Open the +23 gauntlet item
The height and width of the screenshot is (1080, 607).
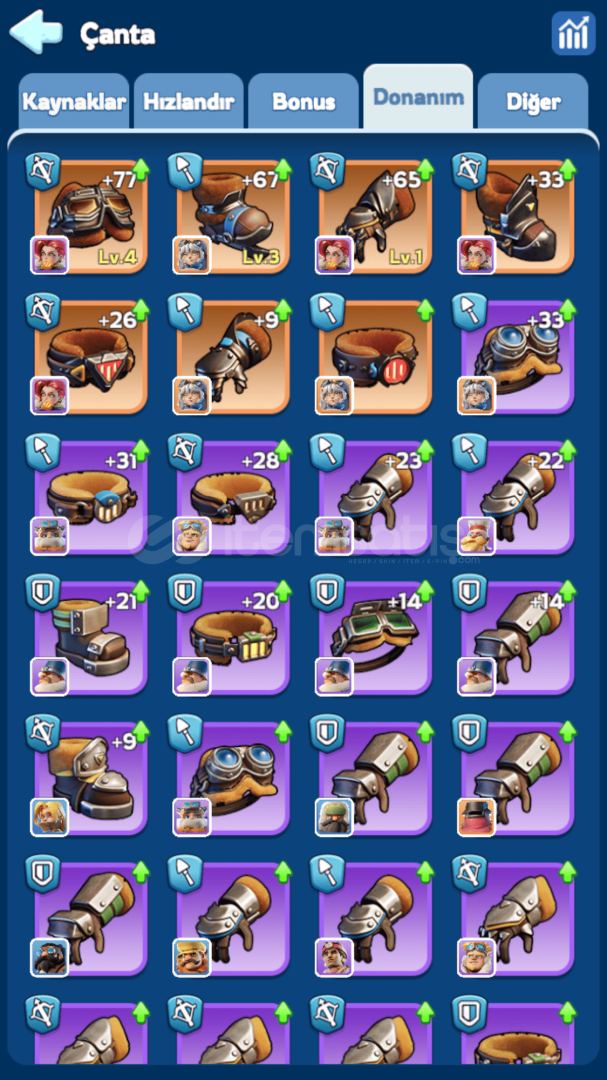375,497
